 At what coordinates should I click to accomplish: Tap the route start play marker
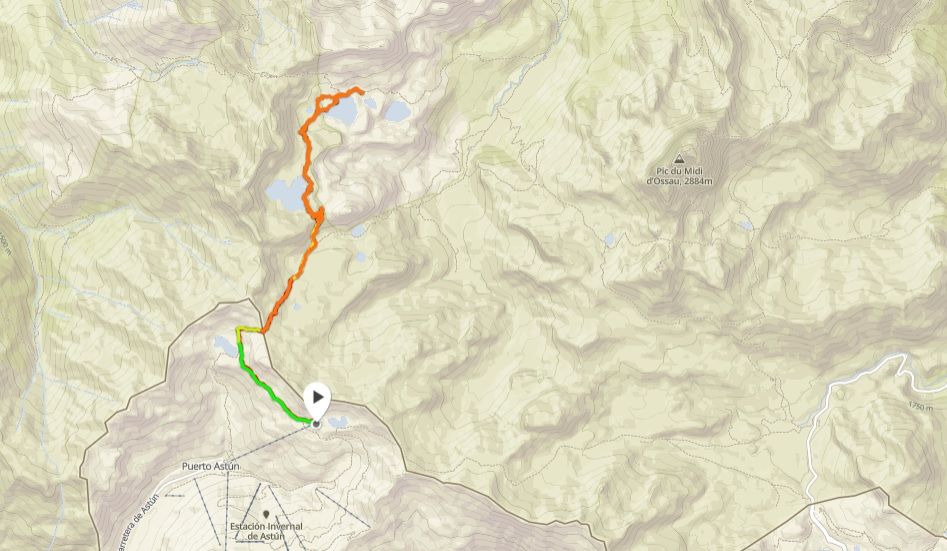click(316, 398)
